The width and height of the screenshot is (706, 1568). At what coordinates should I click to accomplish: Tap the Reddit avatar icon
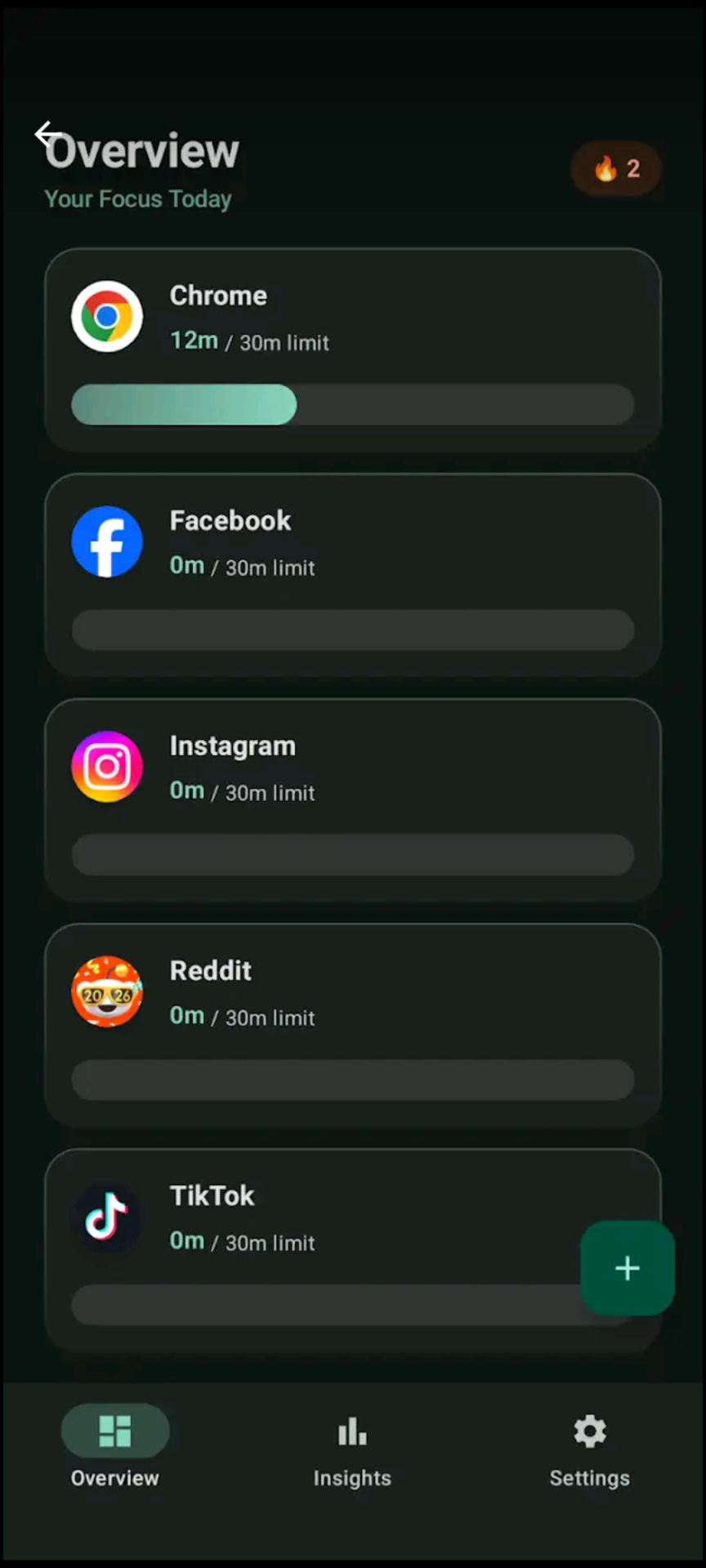click(106, 991)
